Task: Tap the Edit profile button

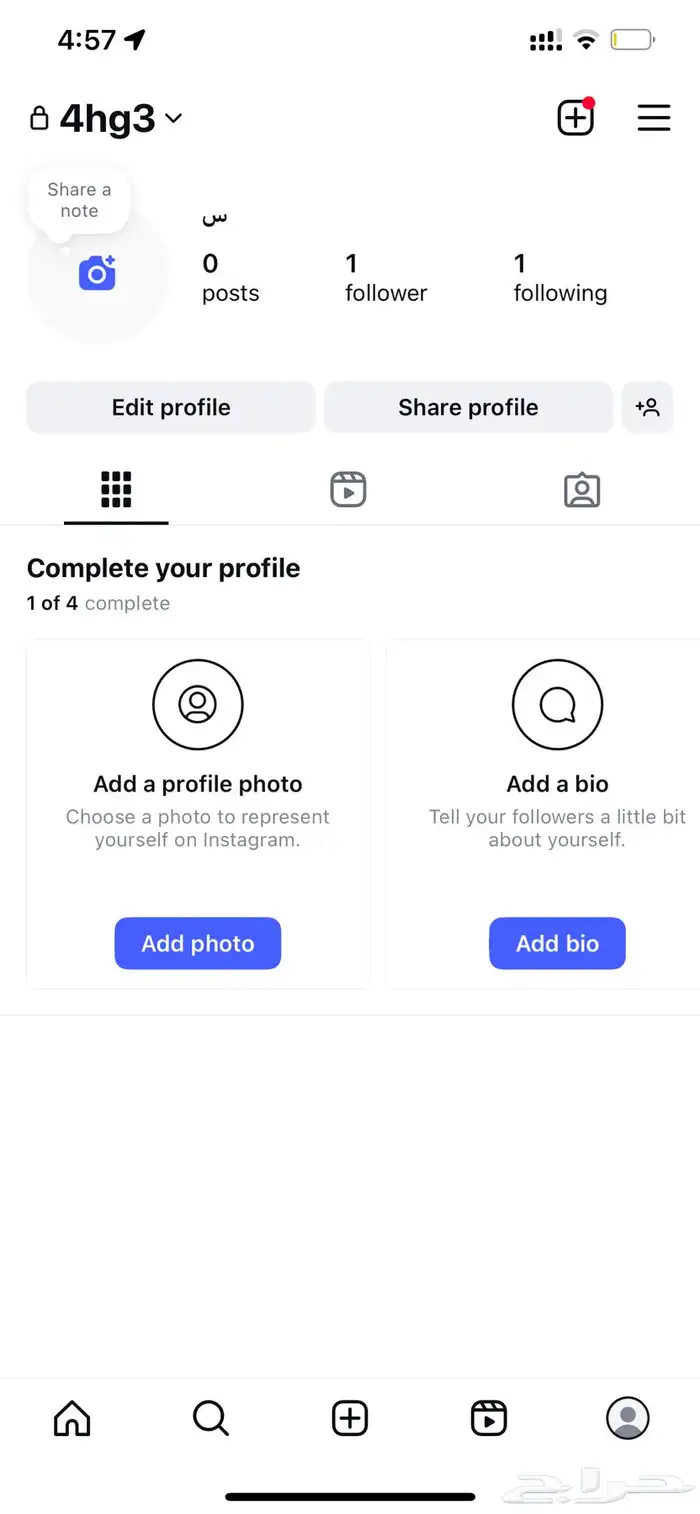Action: [171, 407]
